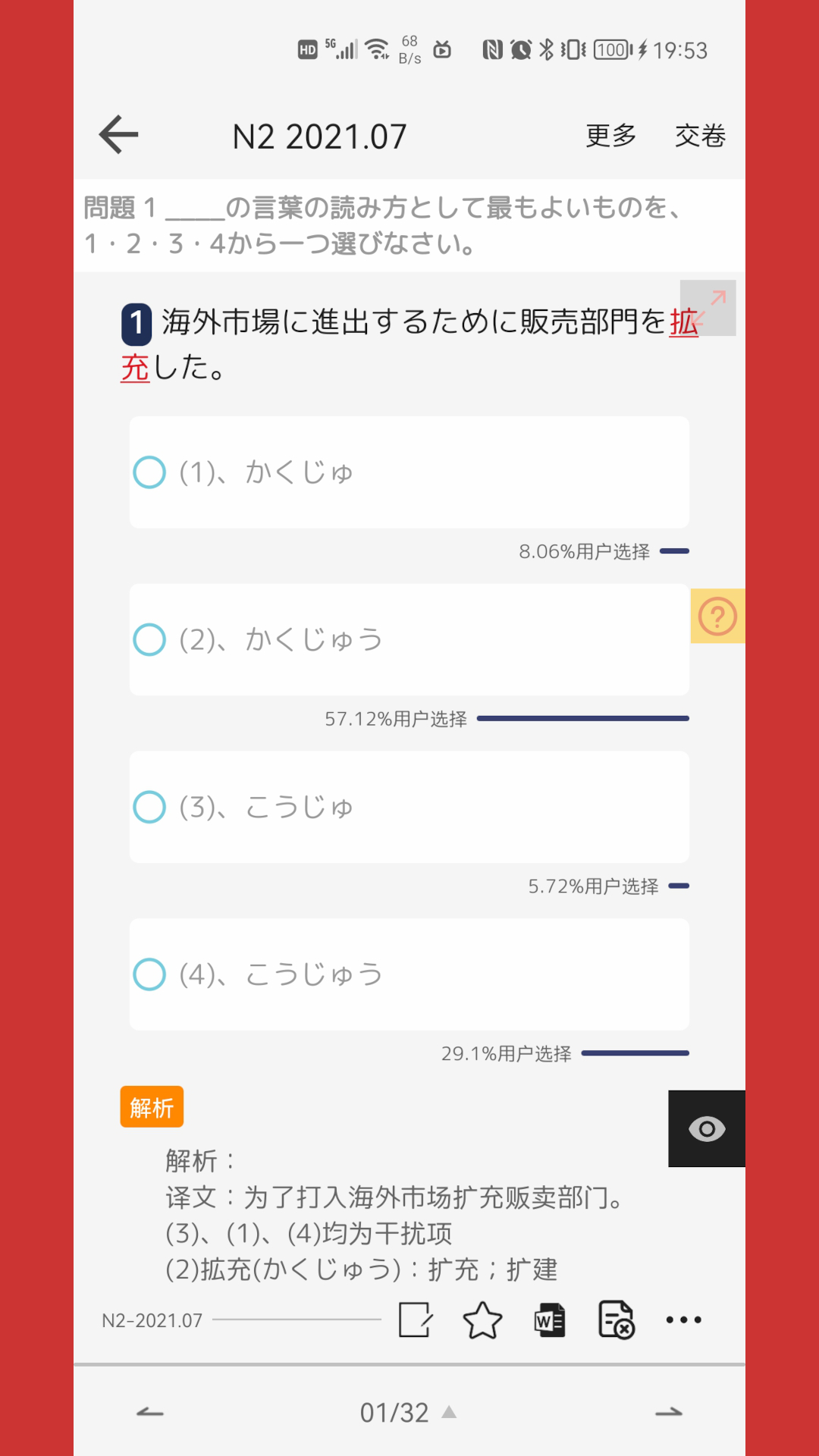Image resolution: width=819 pixels, height=1456 pixels.
Task: Open the 更多 menu
Action: coord(610,135)
